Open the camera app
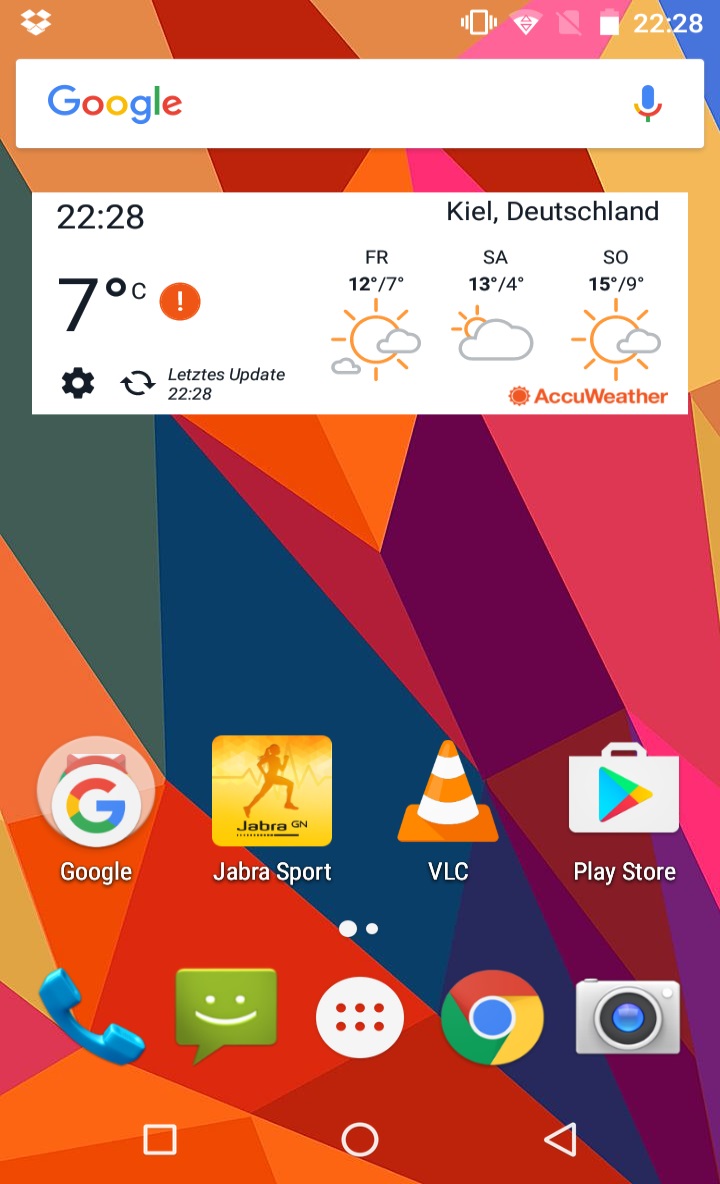This screenshot has width=720, height=1184. (x=628, y=1016)
